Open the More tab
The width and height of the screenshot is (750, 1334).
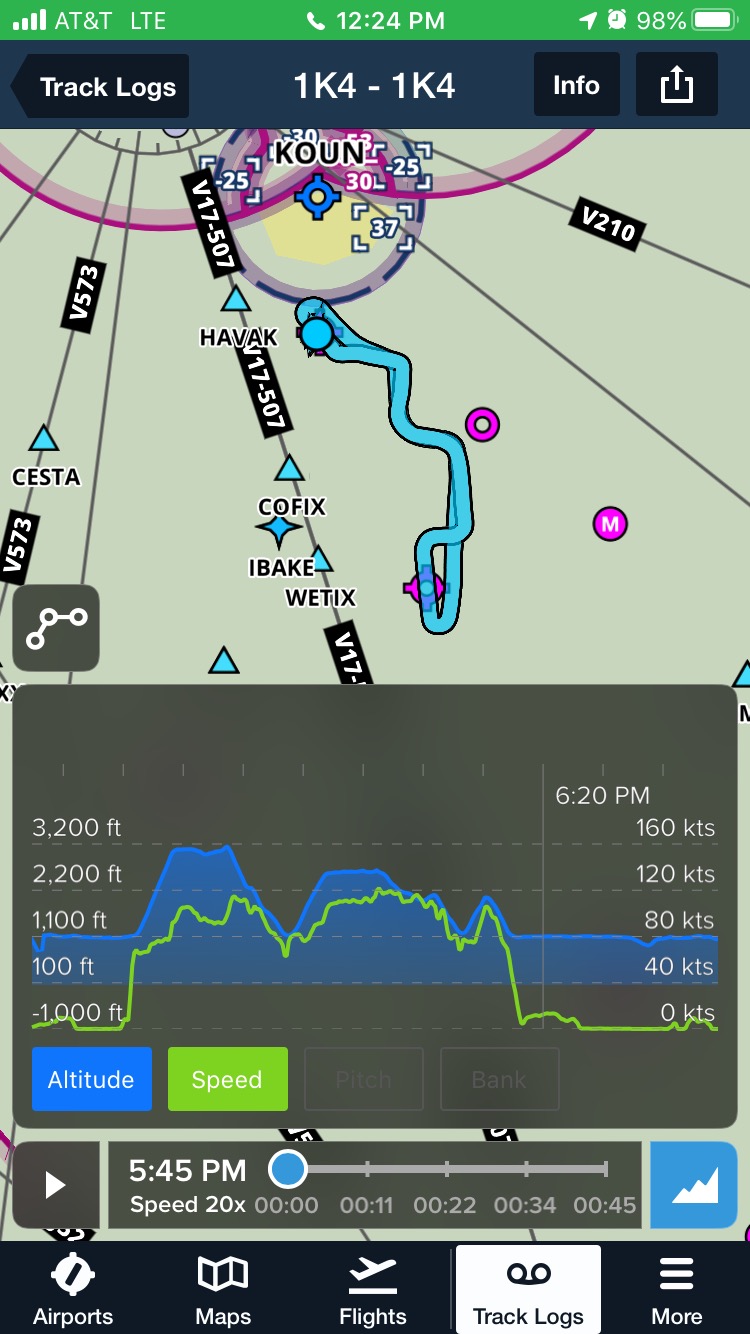point(677,1290)
